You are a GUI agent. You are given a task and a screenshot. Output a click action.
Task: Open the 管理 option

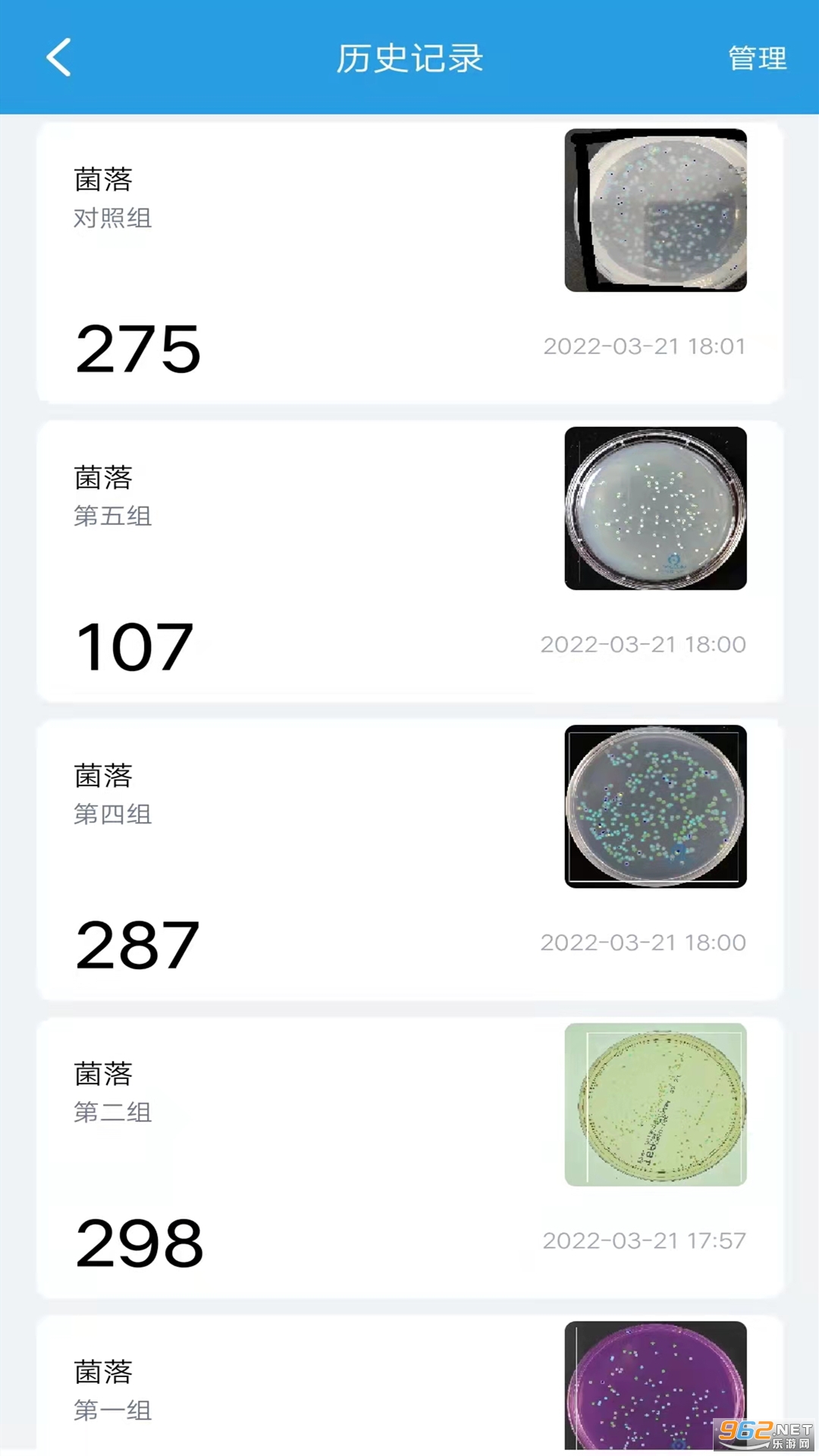[757, 58]
